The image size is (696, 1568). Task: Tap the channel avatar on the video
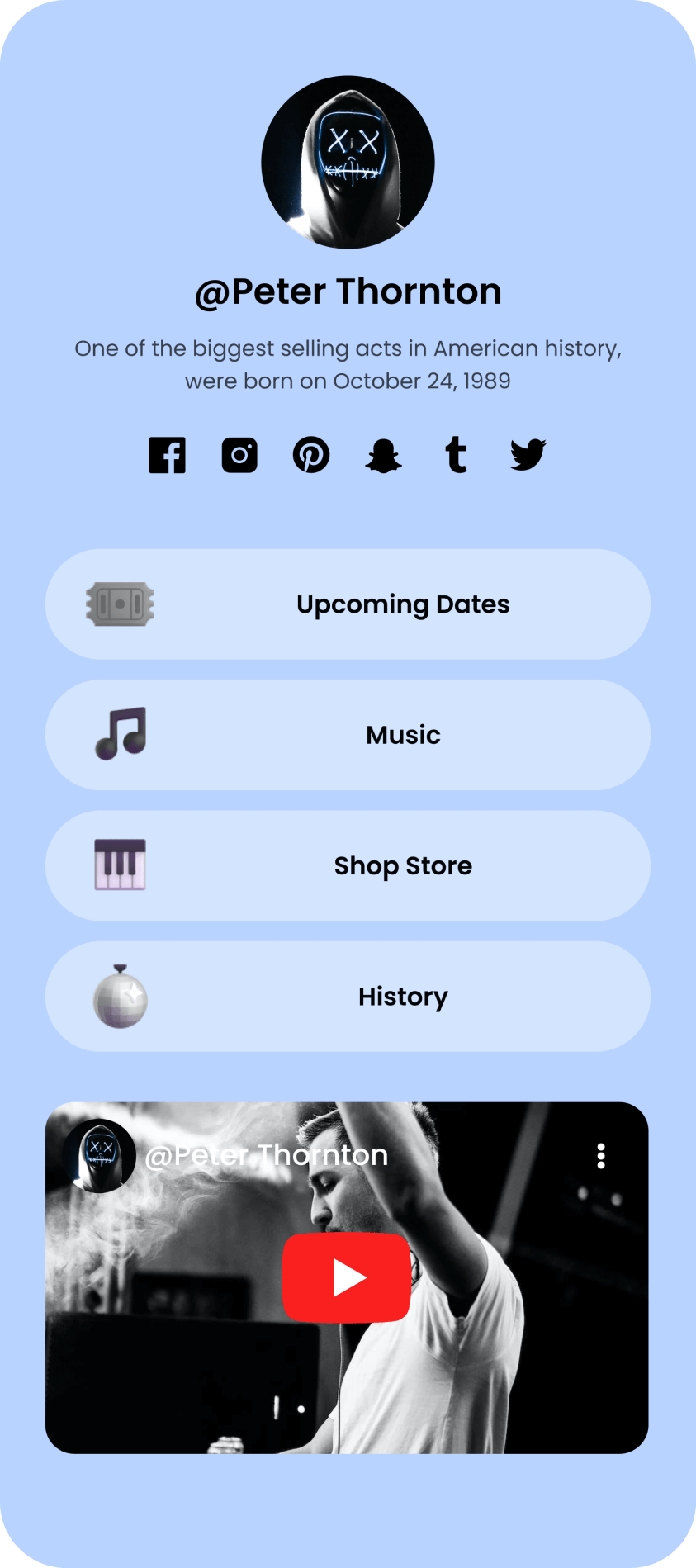point(99,1155)
